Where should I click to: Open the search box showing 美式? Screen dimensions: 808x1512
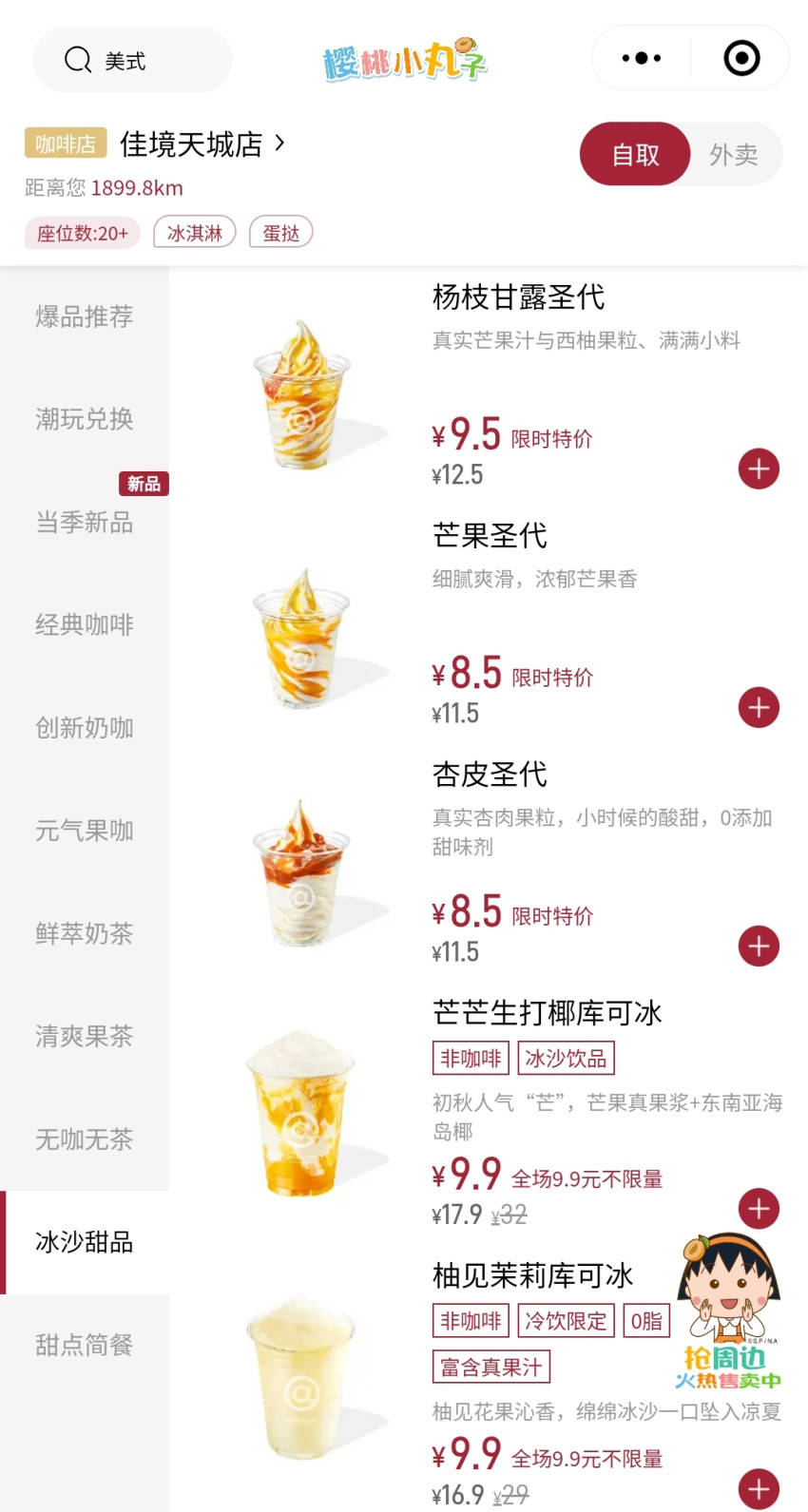point(131,61)
